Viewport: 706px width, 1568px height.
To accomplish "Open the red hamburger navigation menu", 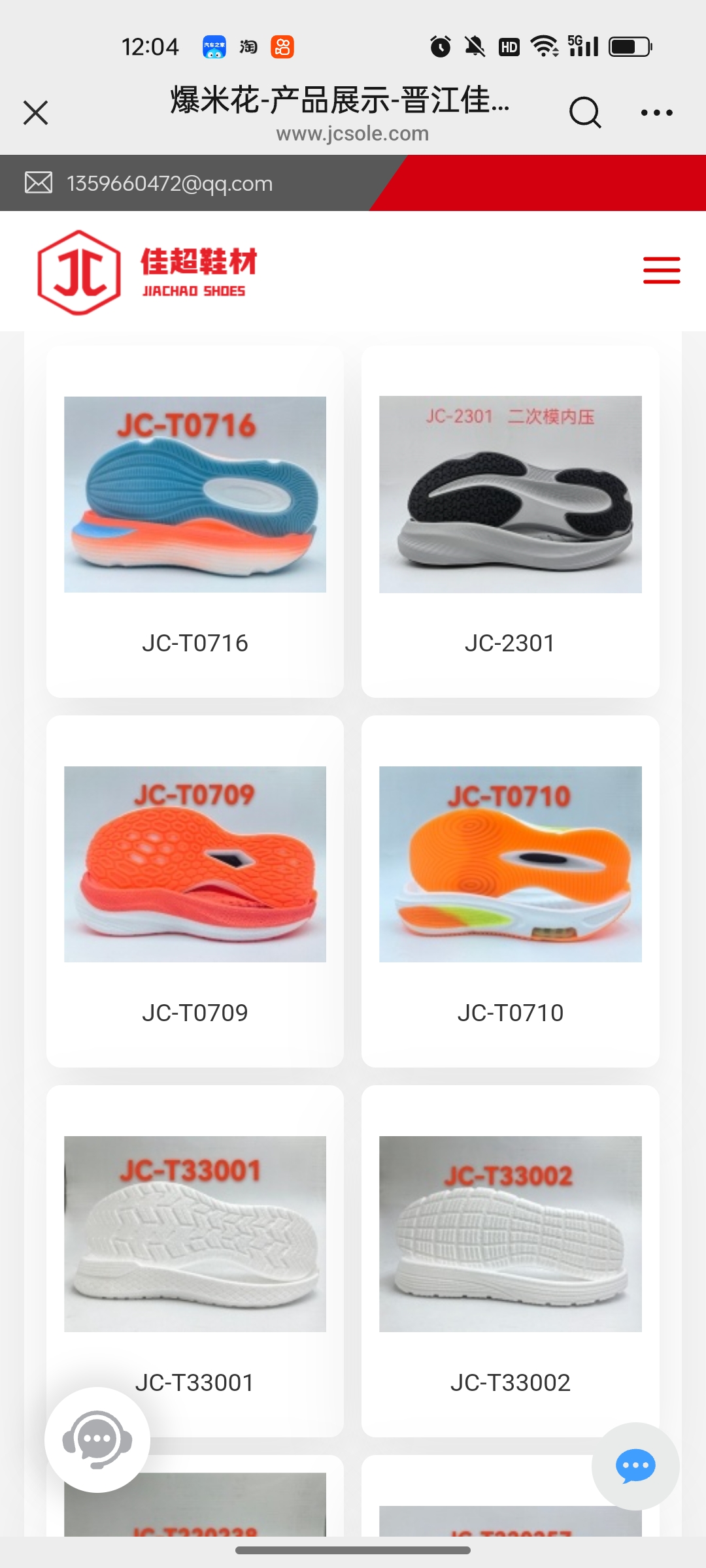I will (x=662, y=270).
